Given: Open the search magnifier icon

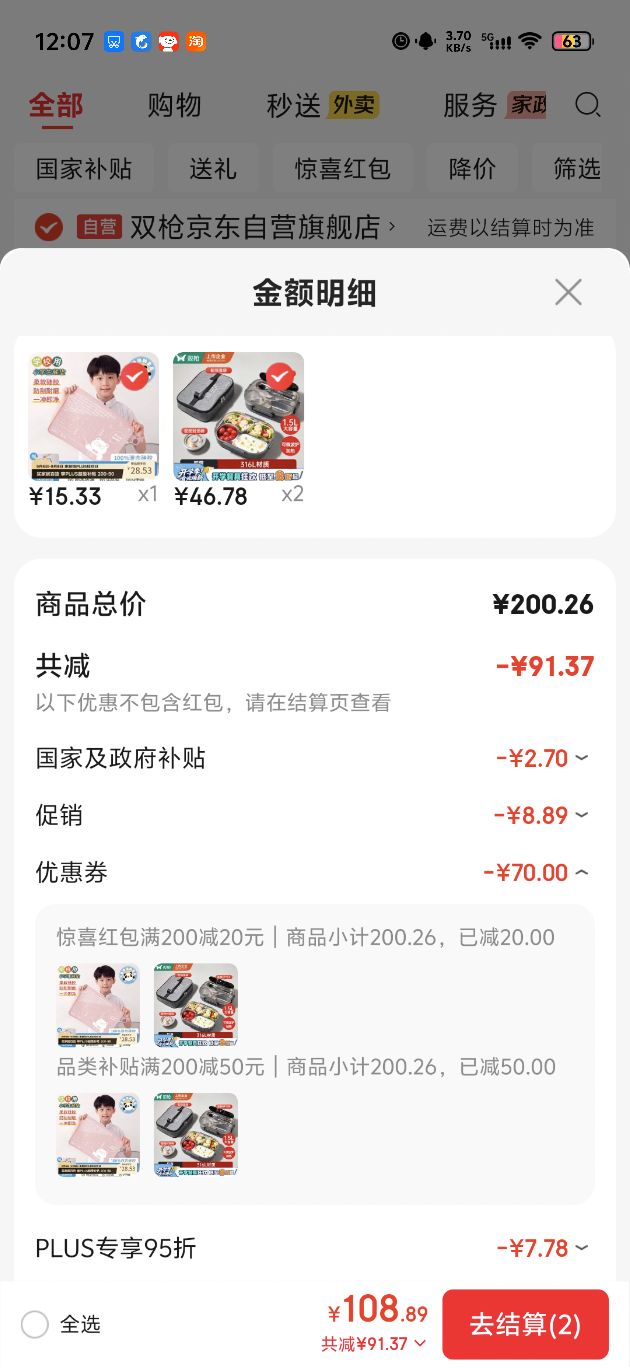Looking at the screenshot, I should coord(588,104).
